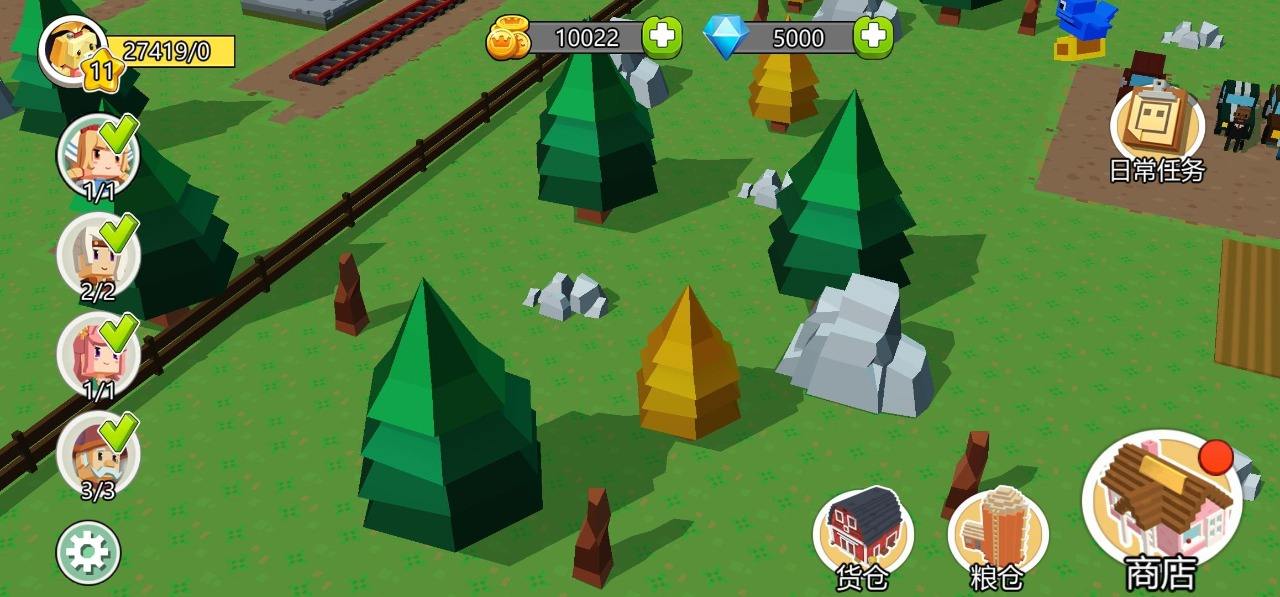Select the character order showing 2/2

coord(98,254)
